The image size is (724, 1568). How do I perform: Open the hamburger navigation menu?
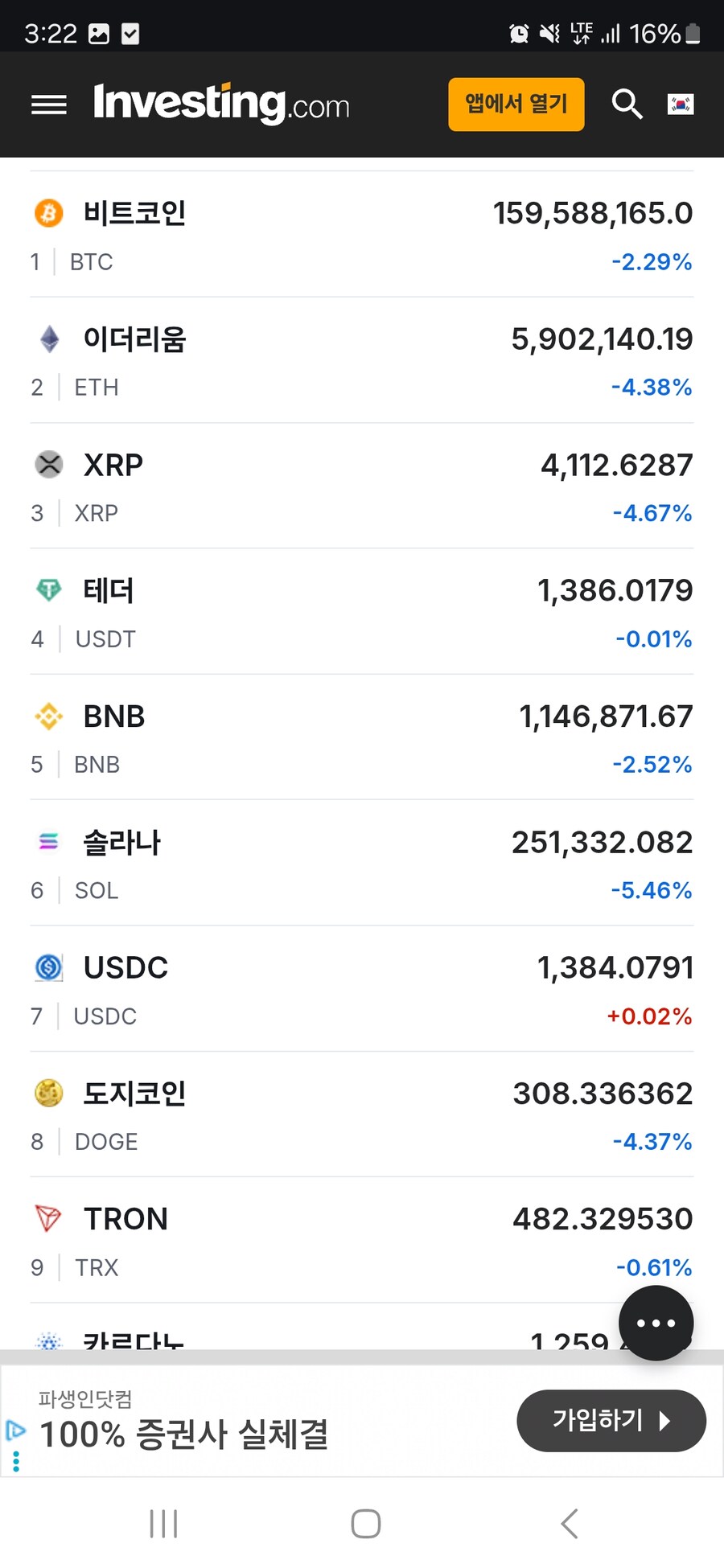pyautogui.click(x=48, y=105)
